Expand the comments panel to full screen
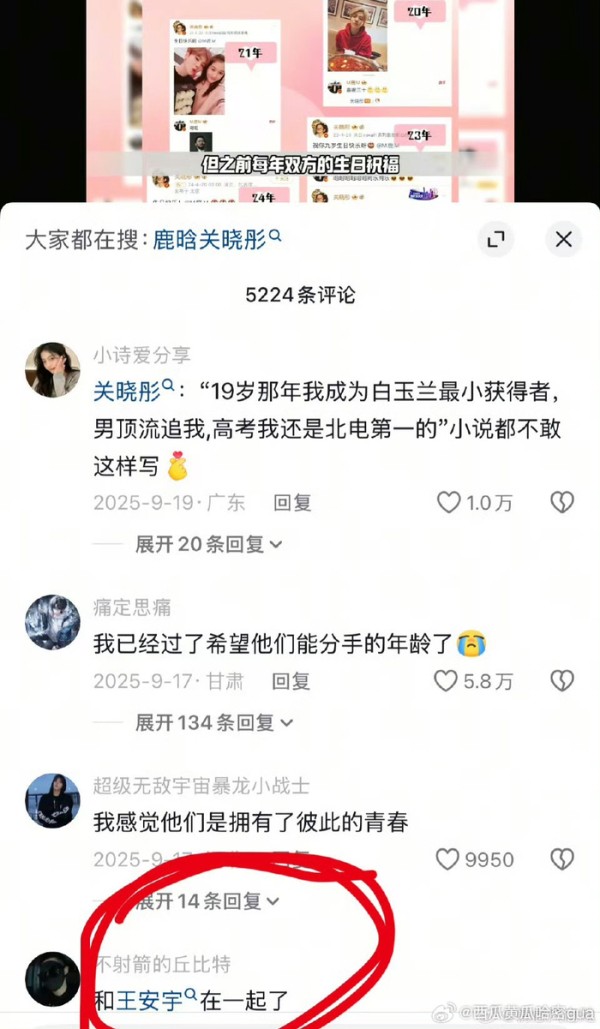Image resolution: width=600 pixels, height=1029 pixels. pos(495,240)
